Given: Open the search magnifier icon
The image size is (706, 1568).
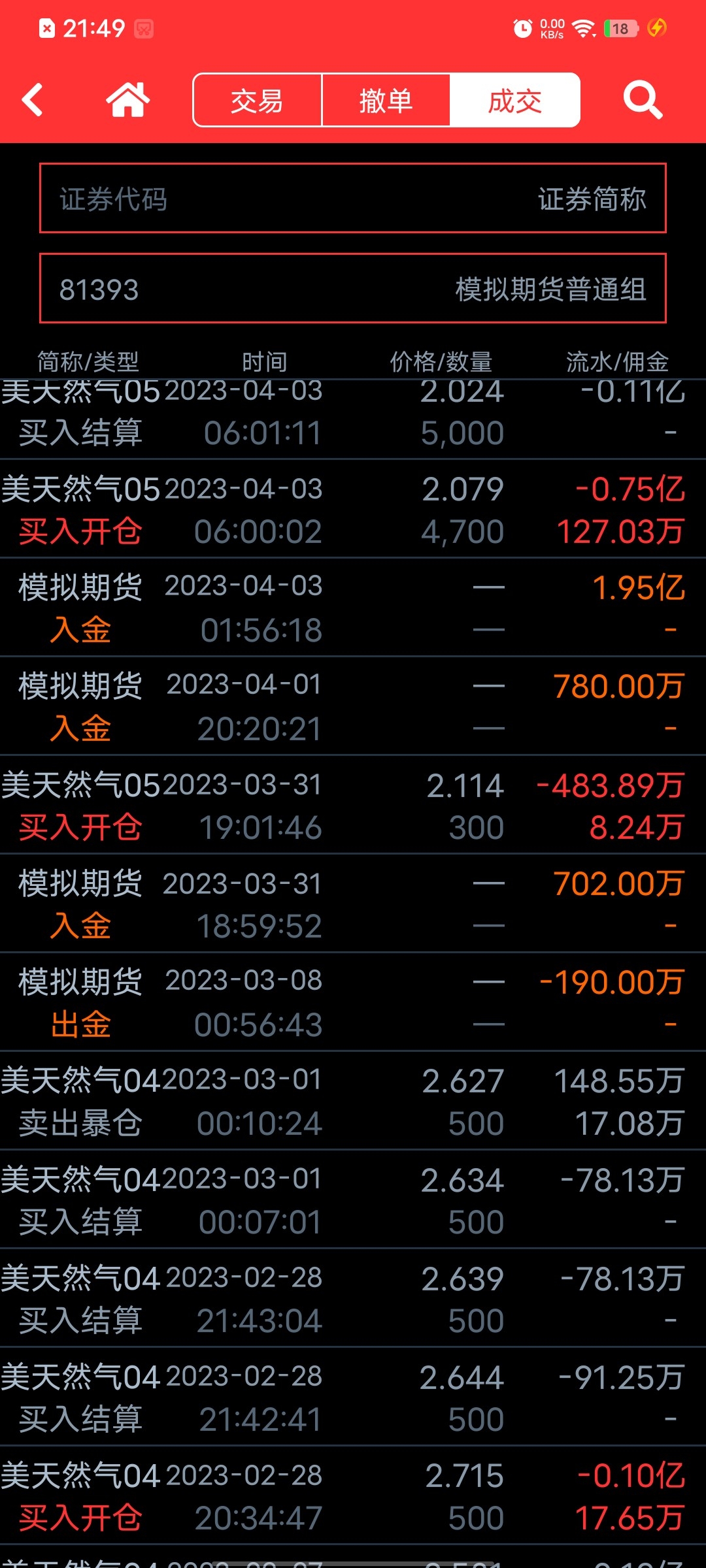Looking at the screenshot, I should coord(643,100).
